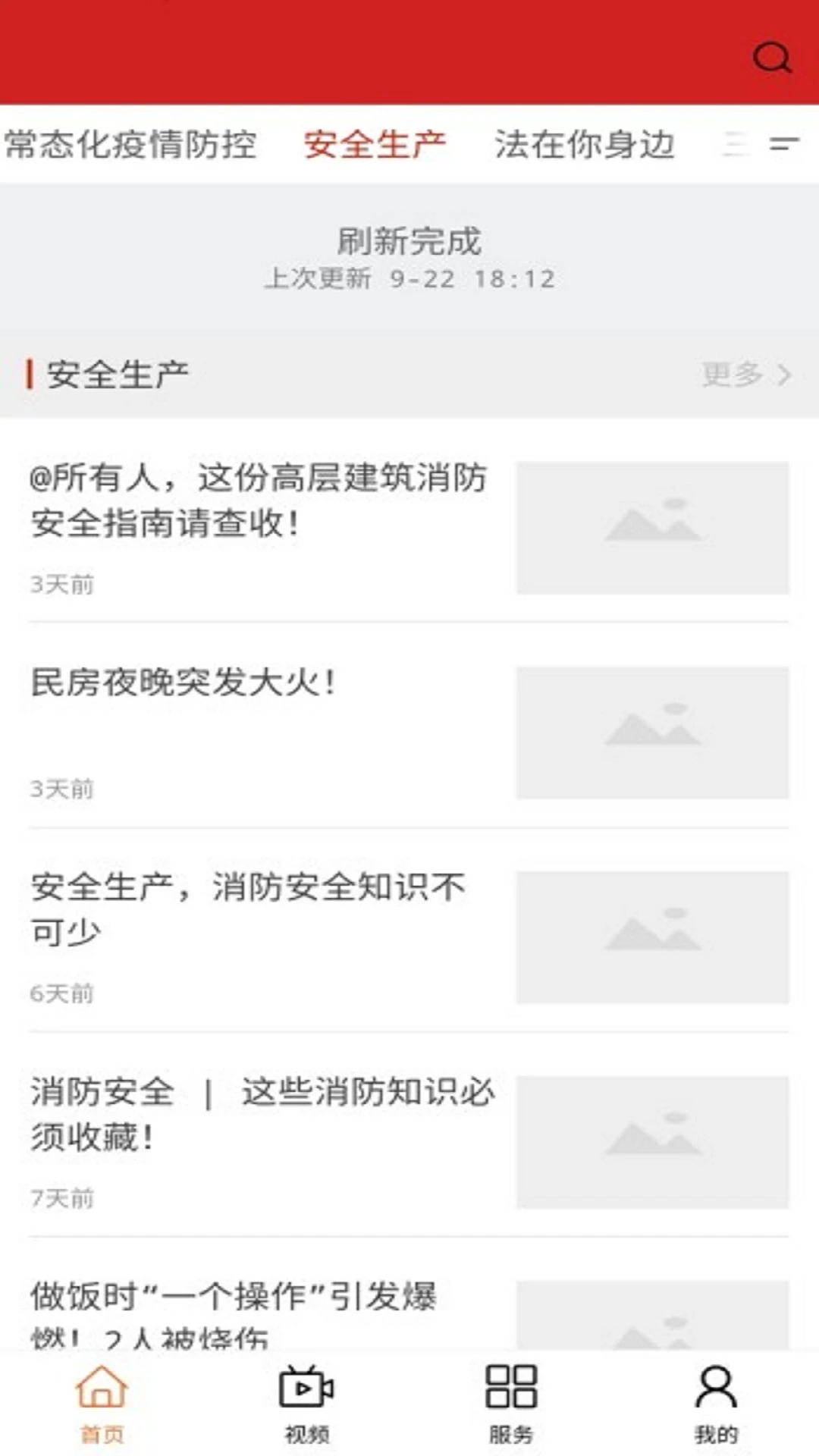Image resolution: width=819 pixels, height=1456 pixels.
Task: Click the 更多 link for 安全生产
Action: tap(732, 373)
